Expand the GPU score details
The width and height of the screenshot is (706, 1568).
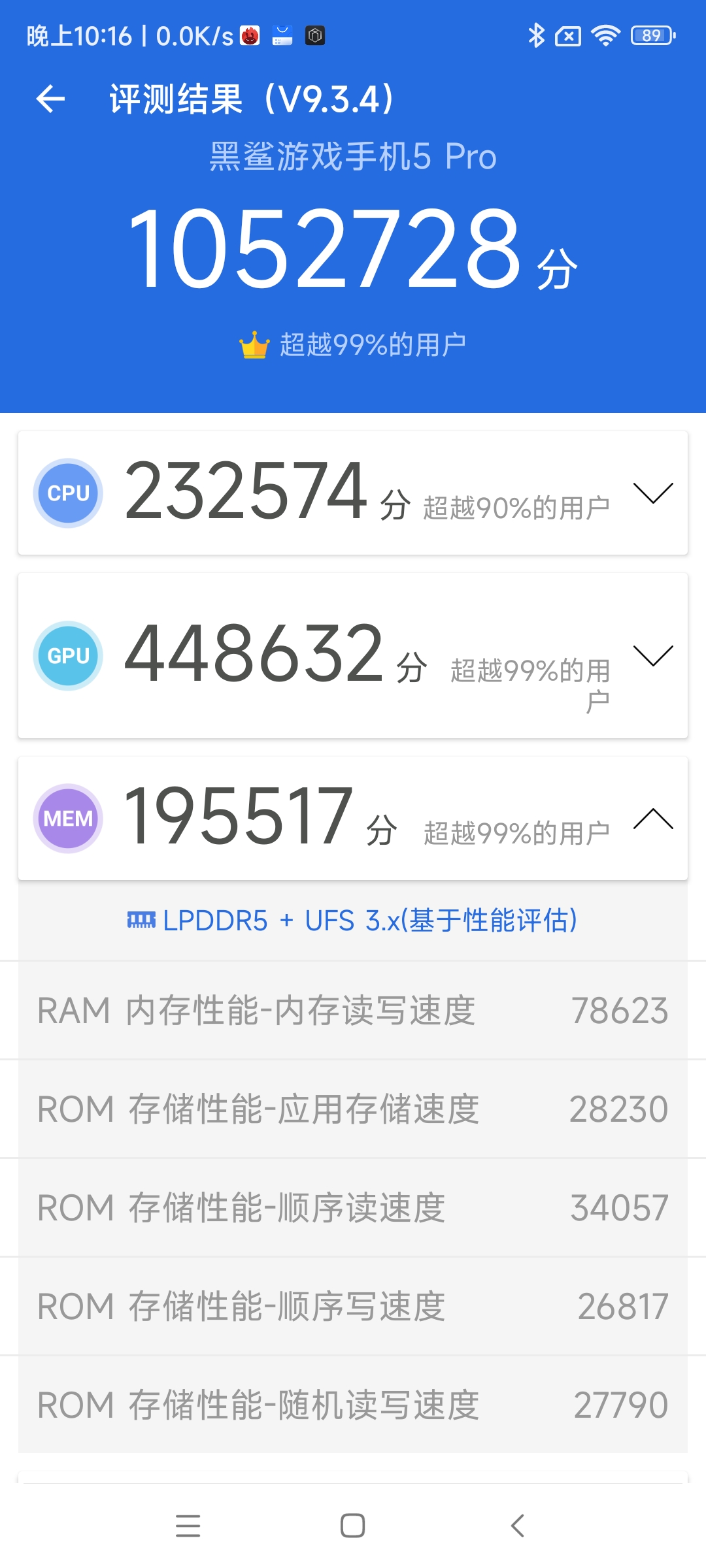[653, 655]
